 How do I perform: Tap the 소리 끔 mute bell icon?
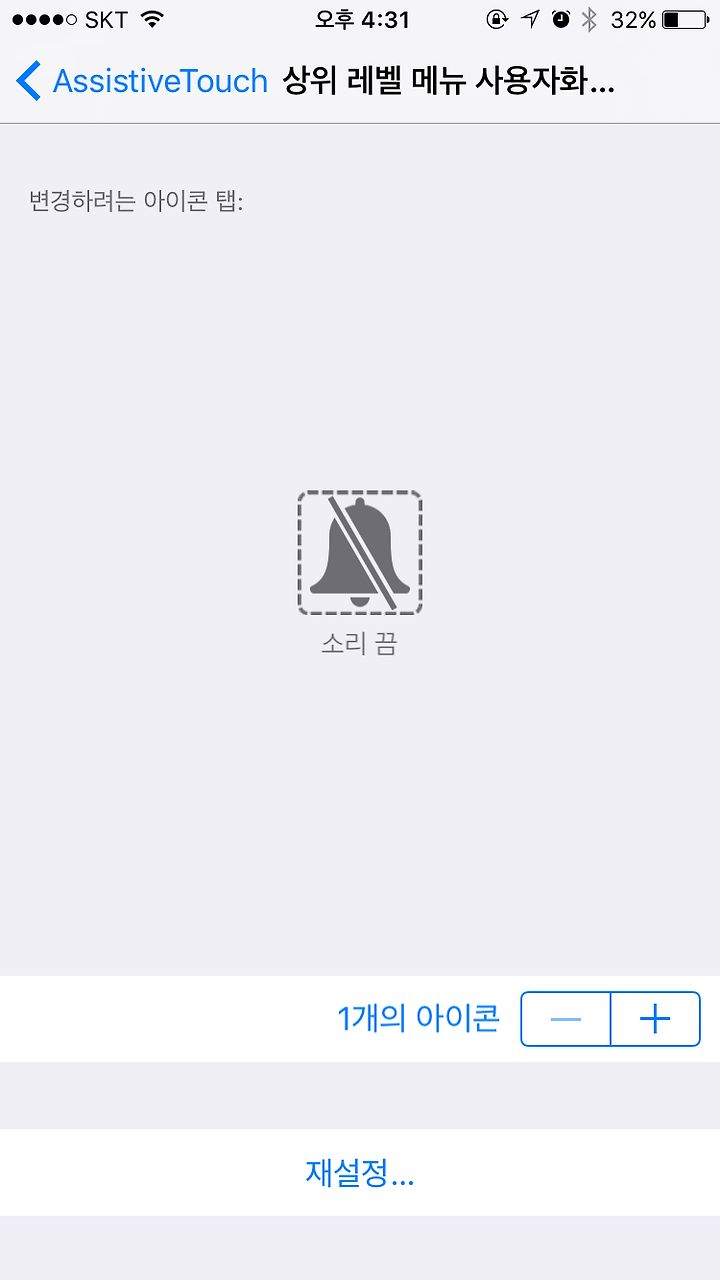tap(360, 553)
